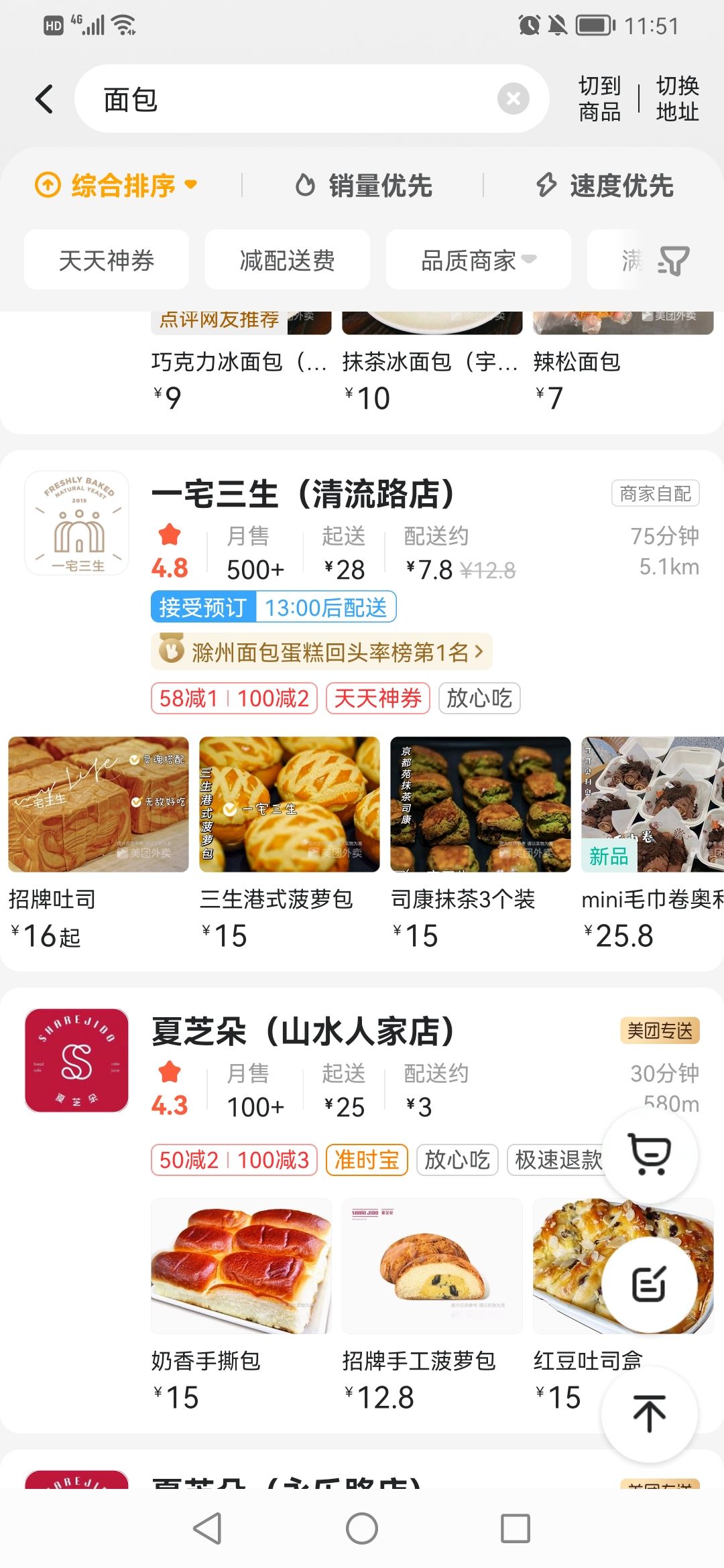The height and width of the screenshot is (1568, 724).
Task: Open the 夏芝朵（山水人家店） store
Action: (x=303, y=1032)
